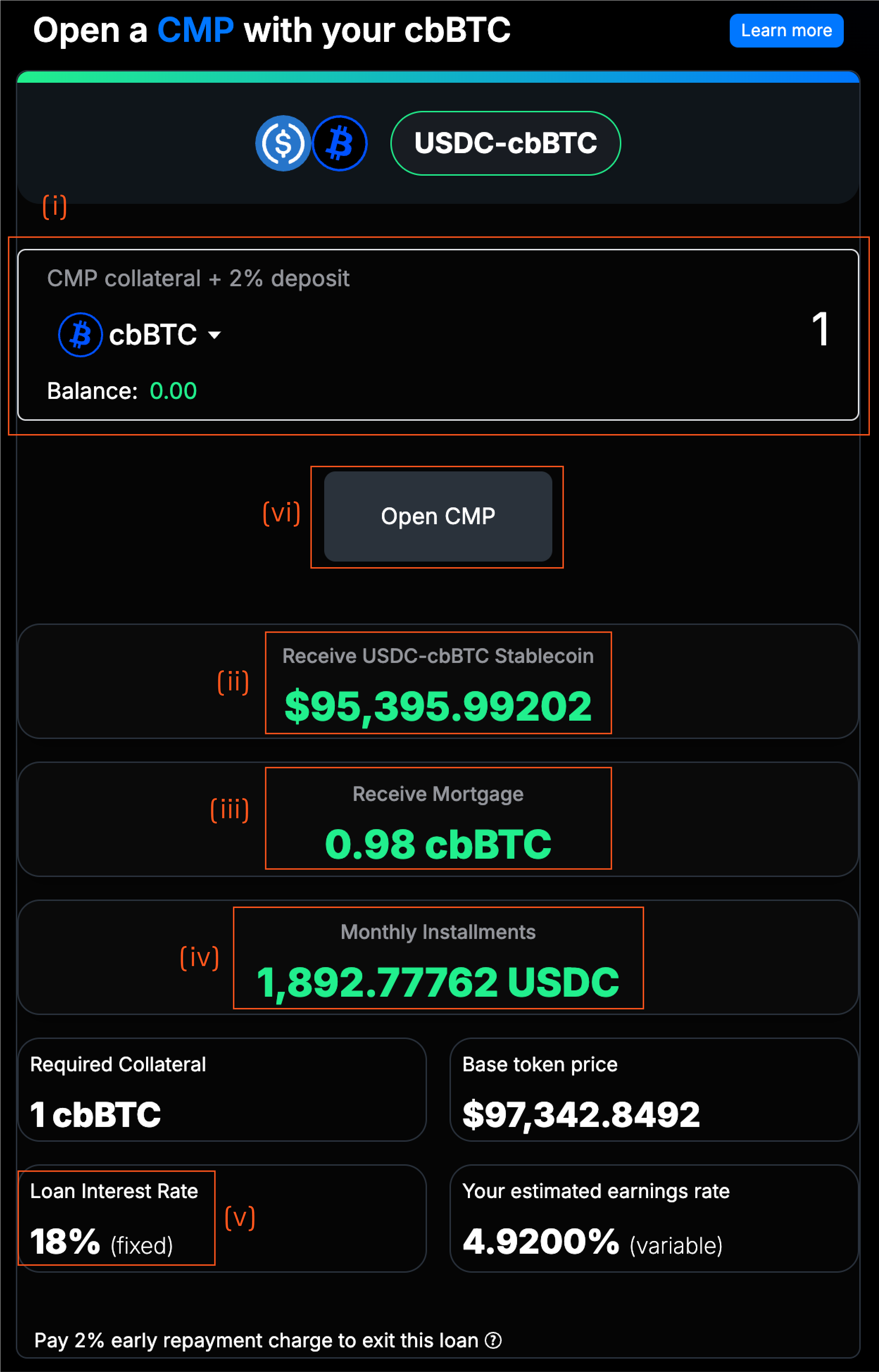Image resolution: width=879 pixels, height=1372 pixels.
Task: Select the USDC-cbBTC pair pill
Action: 505,143
